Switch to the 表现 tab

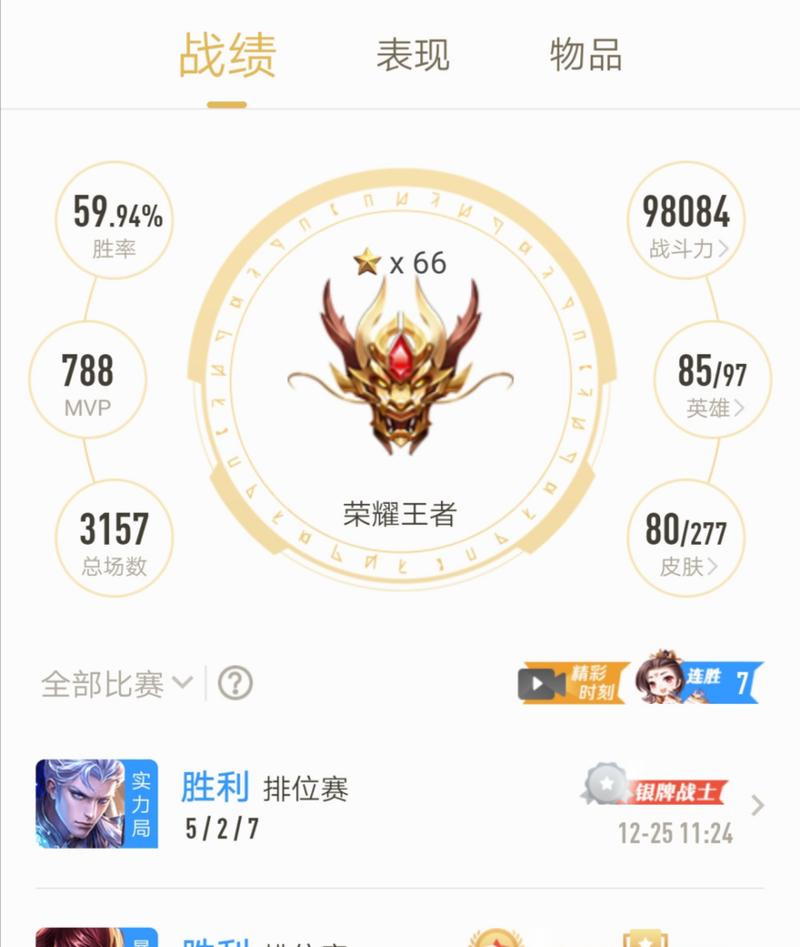pyautogui.click(x=412, y=55)
